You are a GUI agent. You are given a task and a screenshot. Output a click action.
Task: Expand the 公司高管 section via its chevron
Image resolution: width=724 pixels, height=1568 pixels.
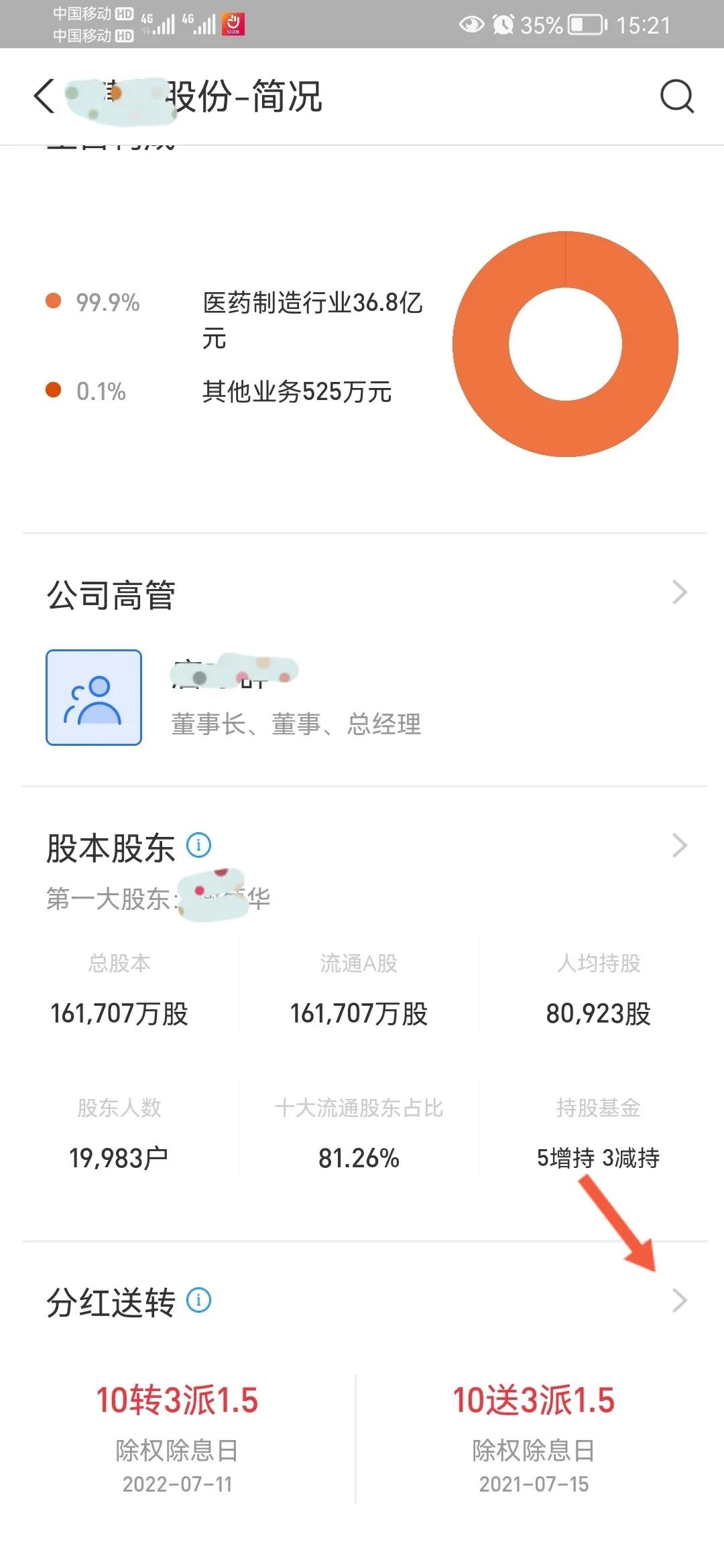point(680,591)
